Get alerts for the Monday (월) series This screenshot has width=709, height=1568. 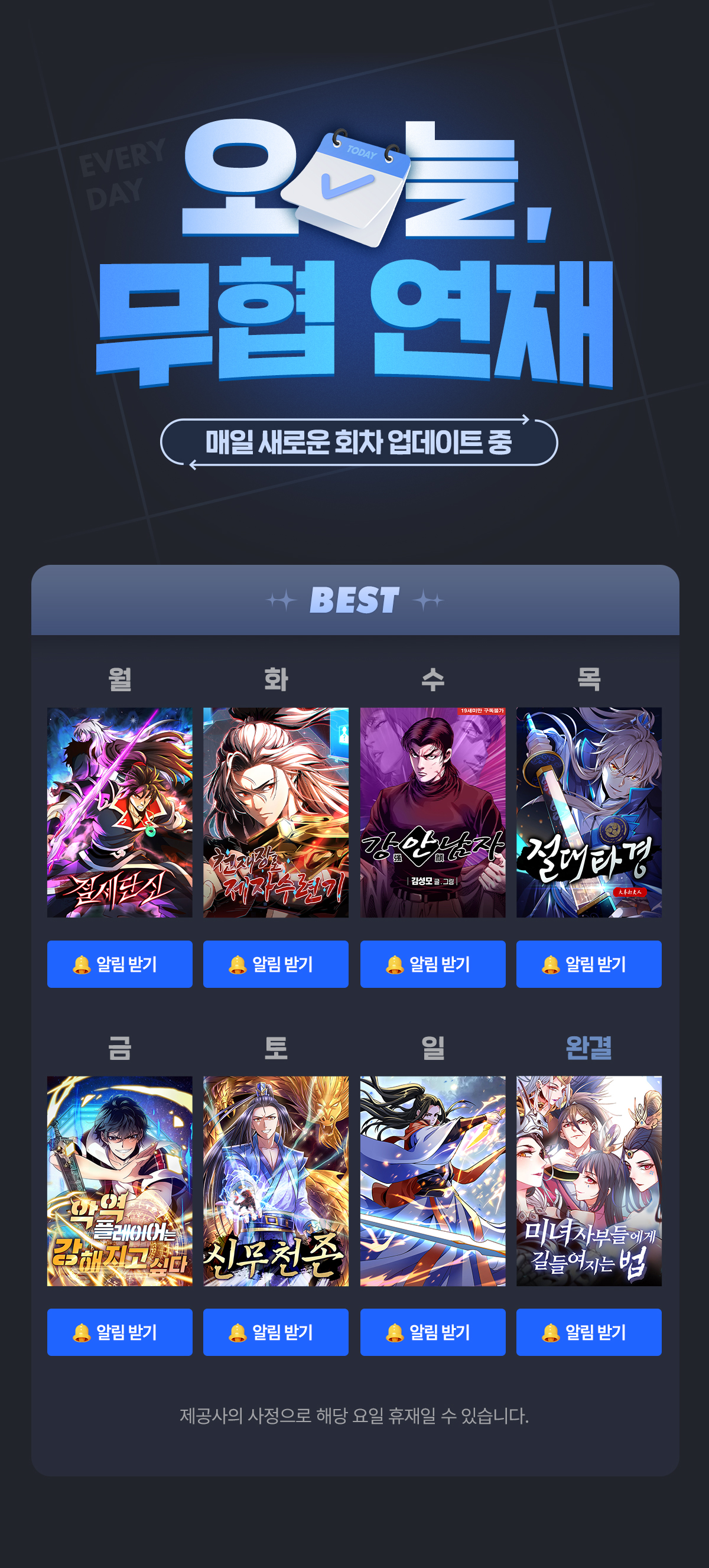tap(120, 964)
